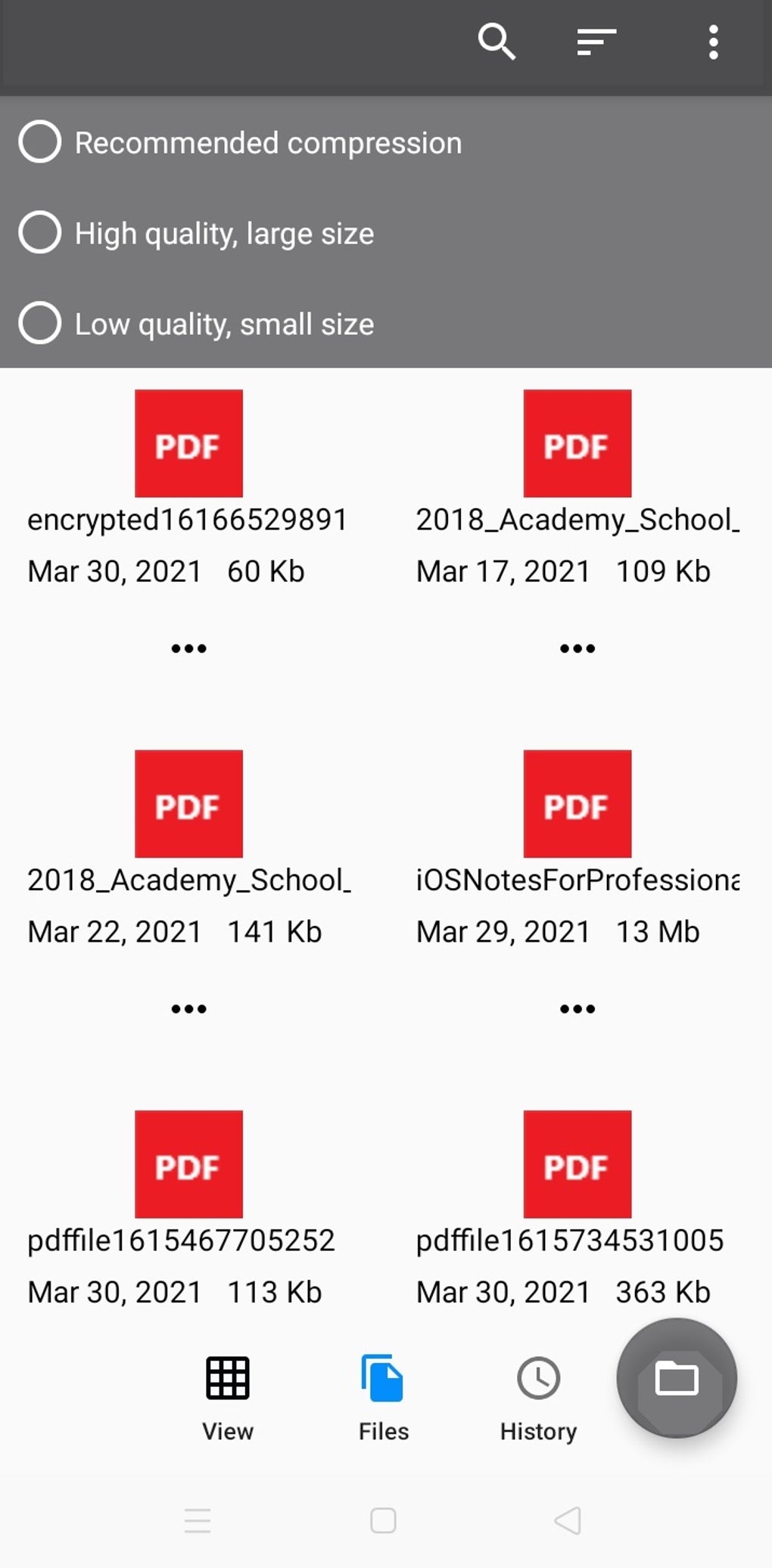Open the iOSNotesForProfessional PDF thumbnail

pos(577,803)
